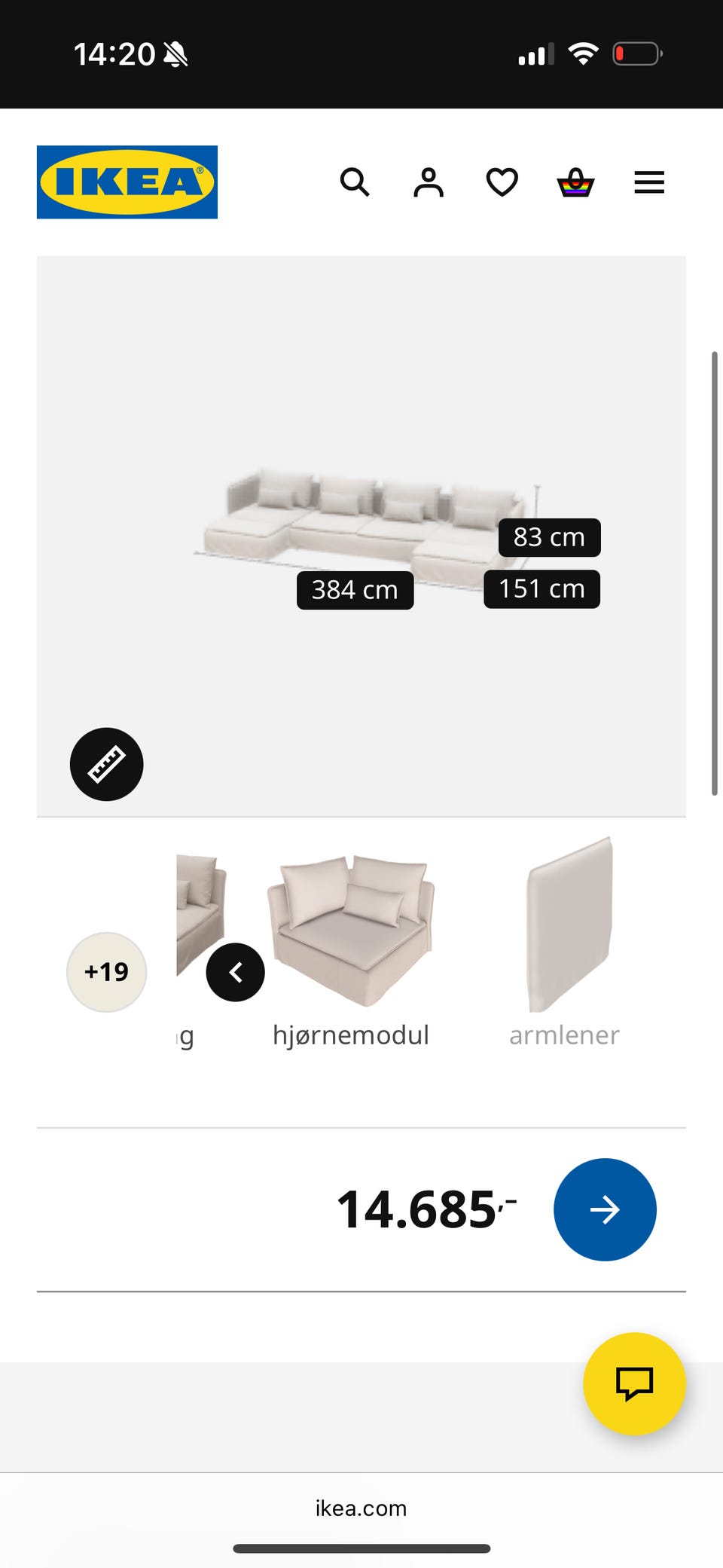Open the search function

point(354,182)
